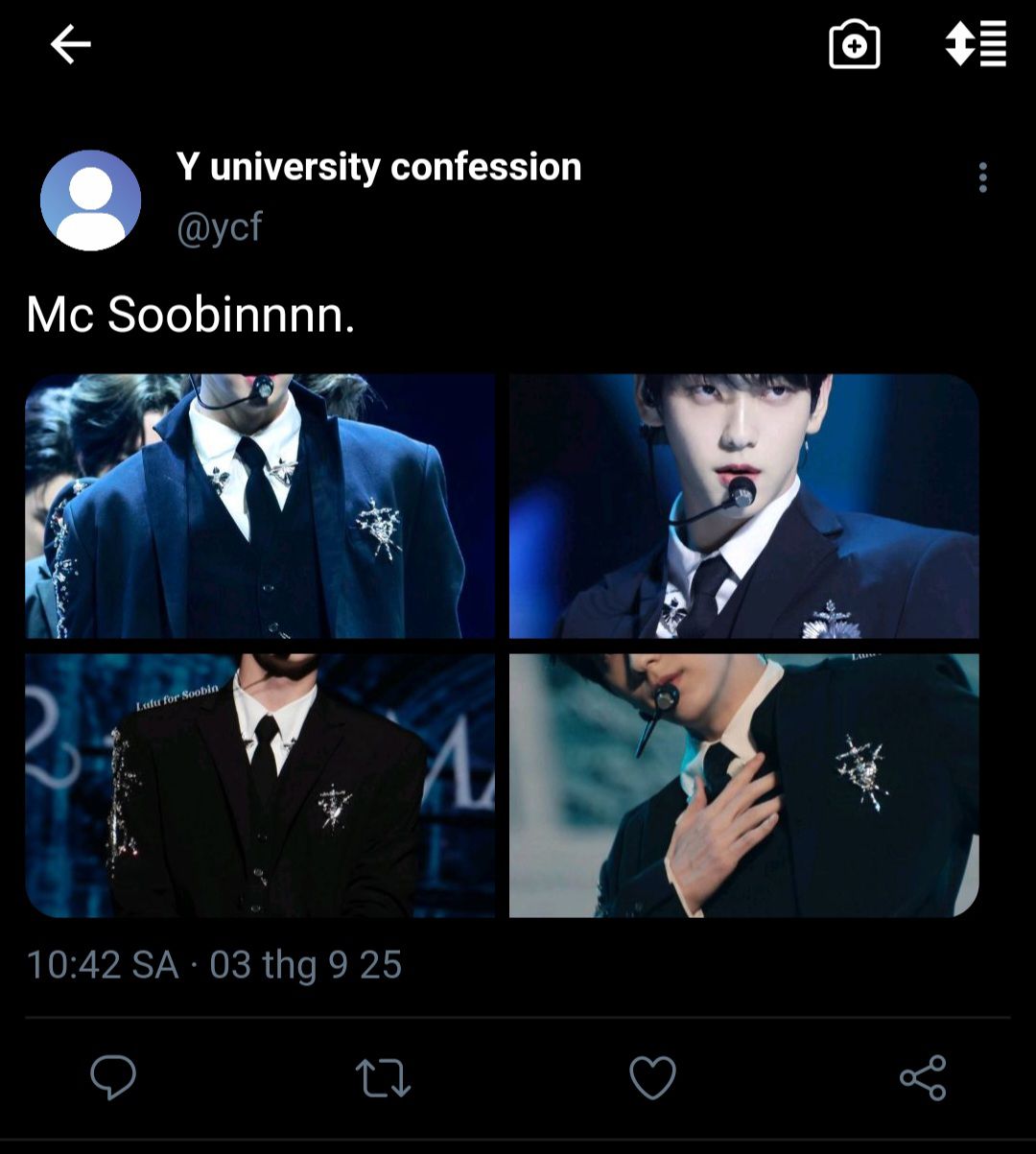This screenshot has height=1154, width=1036.
Task: Open the bottom-right hand-on-chest photo
Action: pos(743,785)
